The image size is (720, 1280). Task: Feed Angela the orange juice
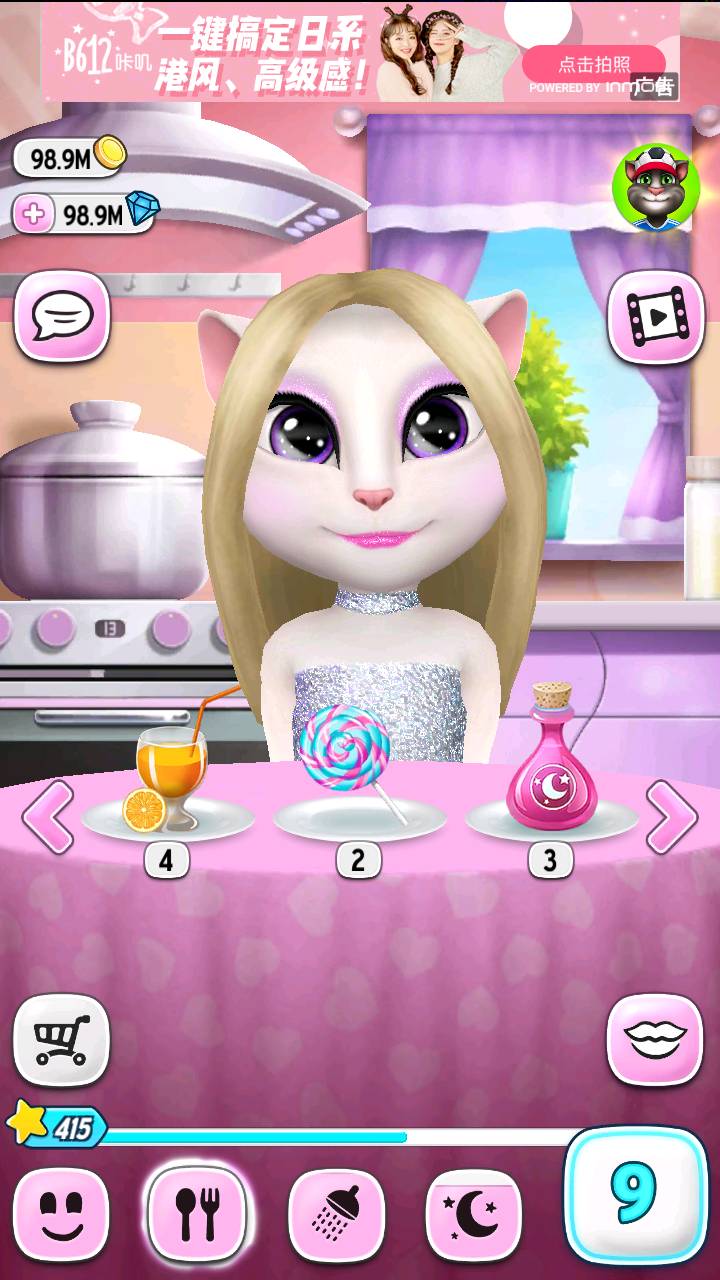pyautogui.click(x=167, y=780)
